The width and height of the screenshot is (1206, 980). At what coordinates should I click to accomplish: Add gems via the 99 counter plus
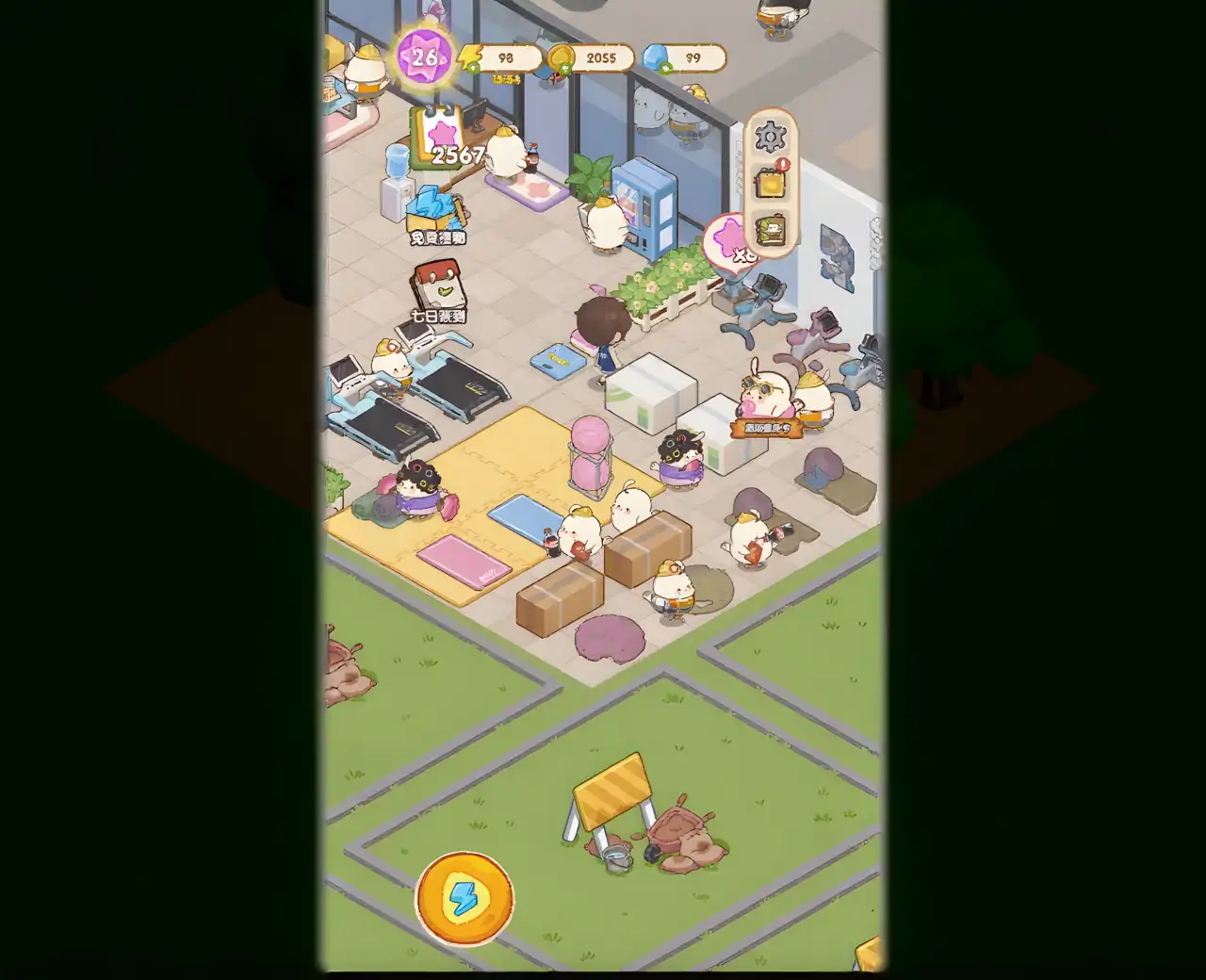tap(664, 68)
